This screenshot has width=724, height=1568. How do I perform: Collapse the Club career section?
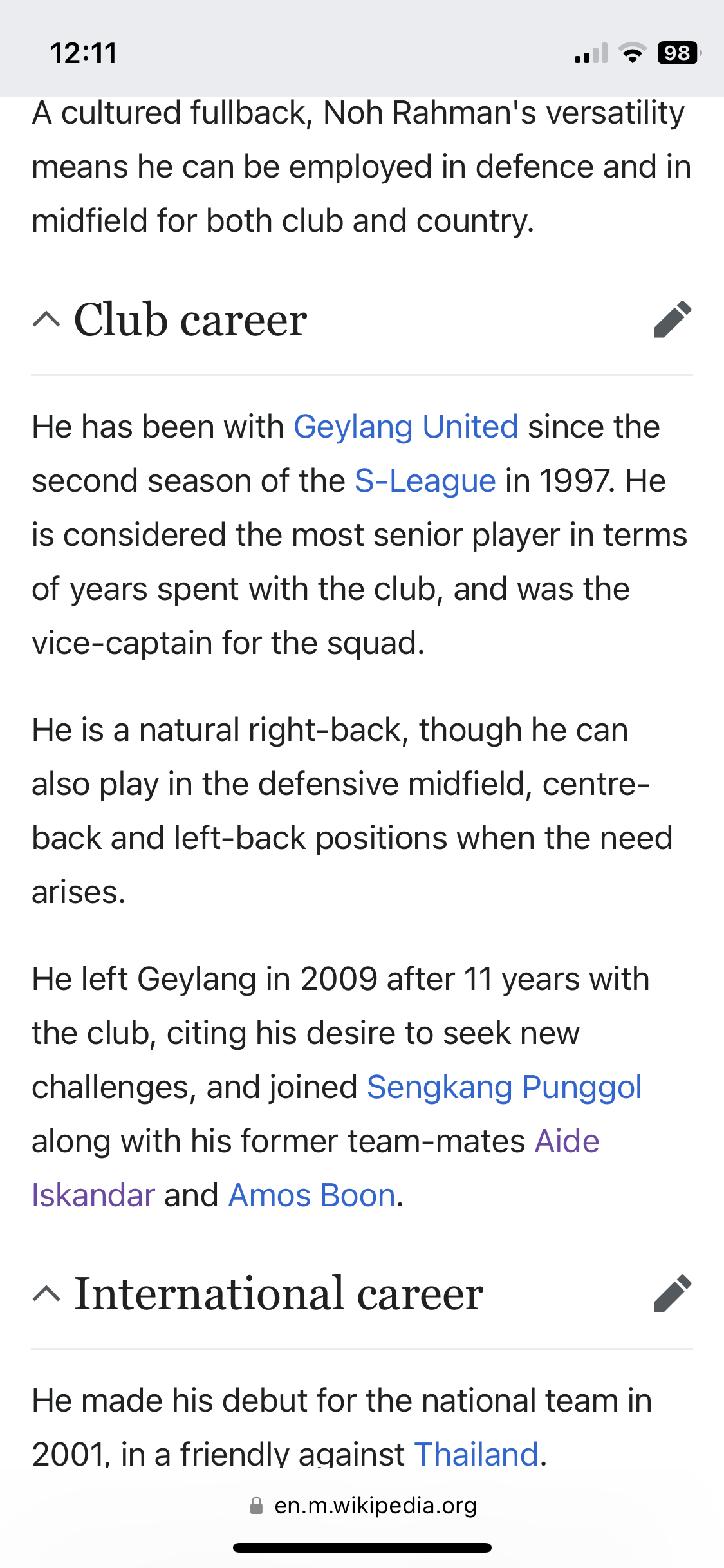pyautogui.click(x=46, y=319)
